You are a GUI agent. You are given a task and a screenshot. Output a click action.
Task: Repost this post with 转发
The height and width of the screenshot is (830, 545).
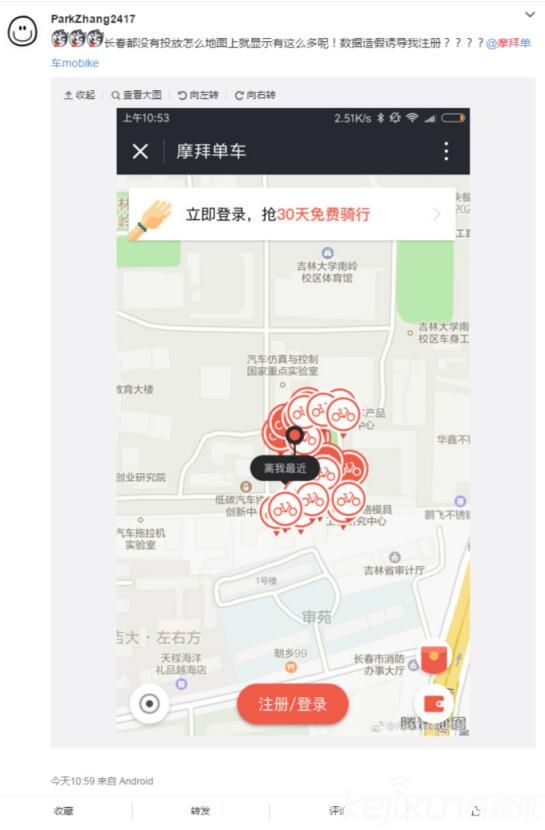click(201, 810)
